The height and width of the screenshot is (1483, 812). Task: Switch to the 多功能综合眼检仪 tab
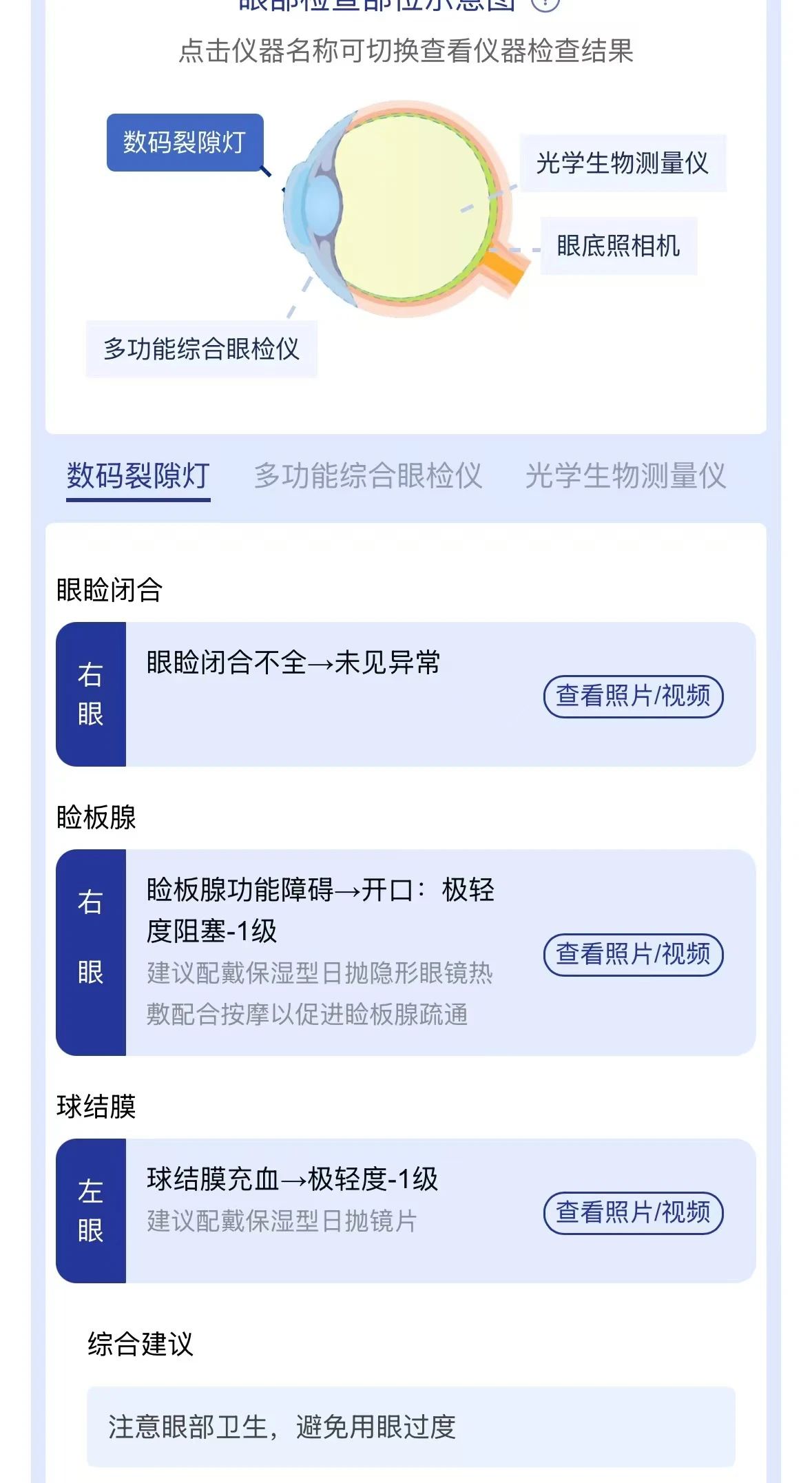pyautogui.click(x=368, y=476)
